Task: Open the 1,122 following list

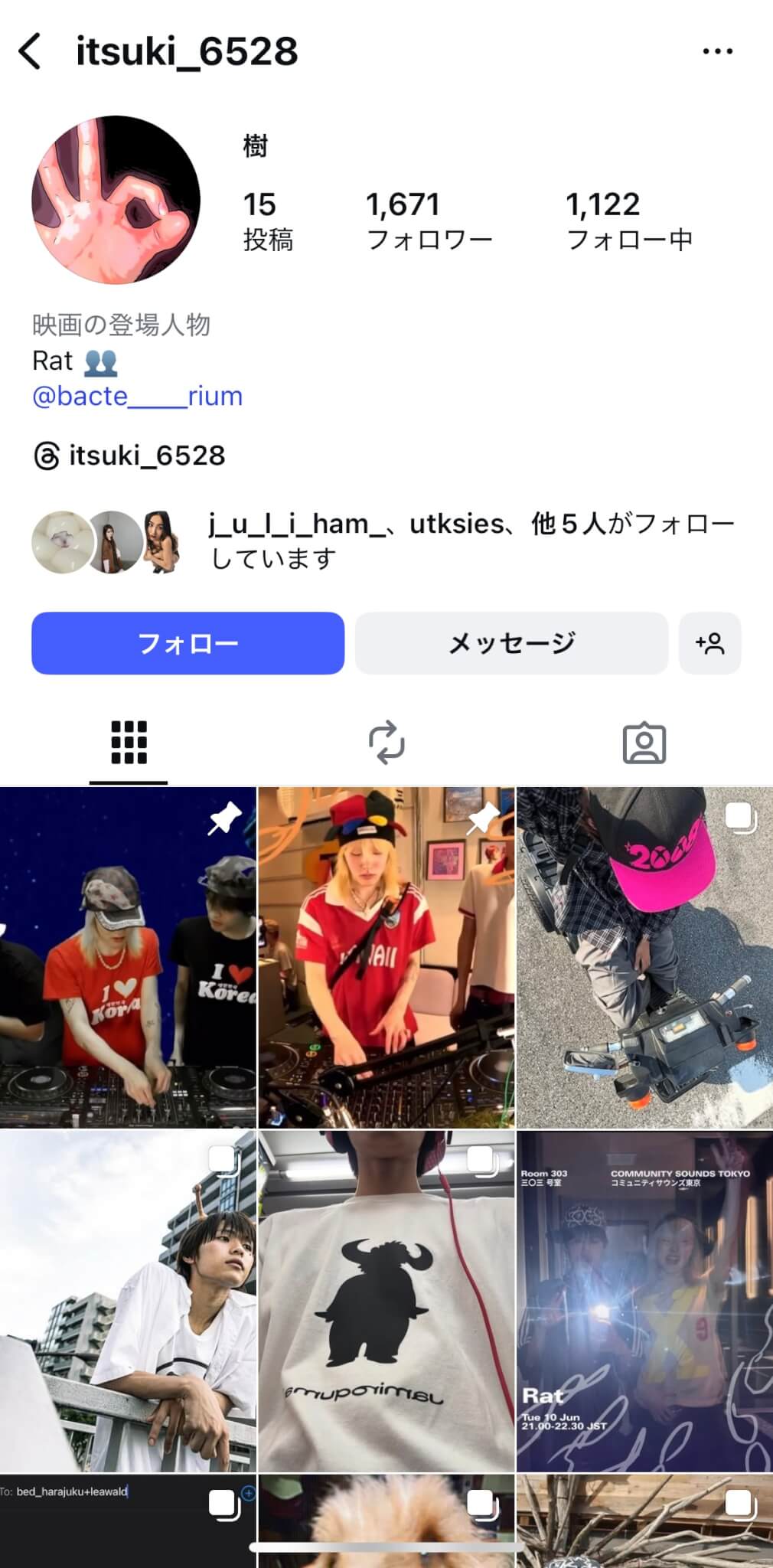Action: click(x=628, y=220)
